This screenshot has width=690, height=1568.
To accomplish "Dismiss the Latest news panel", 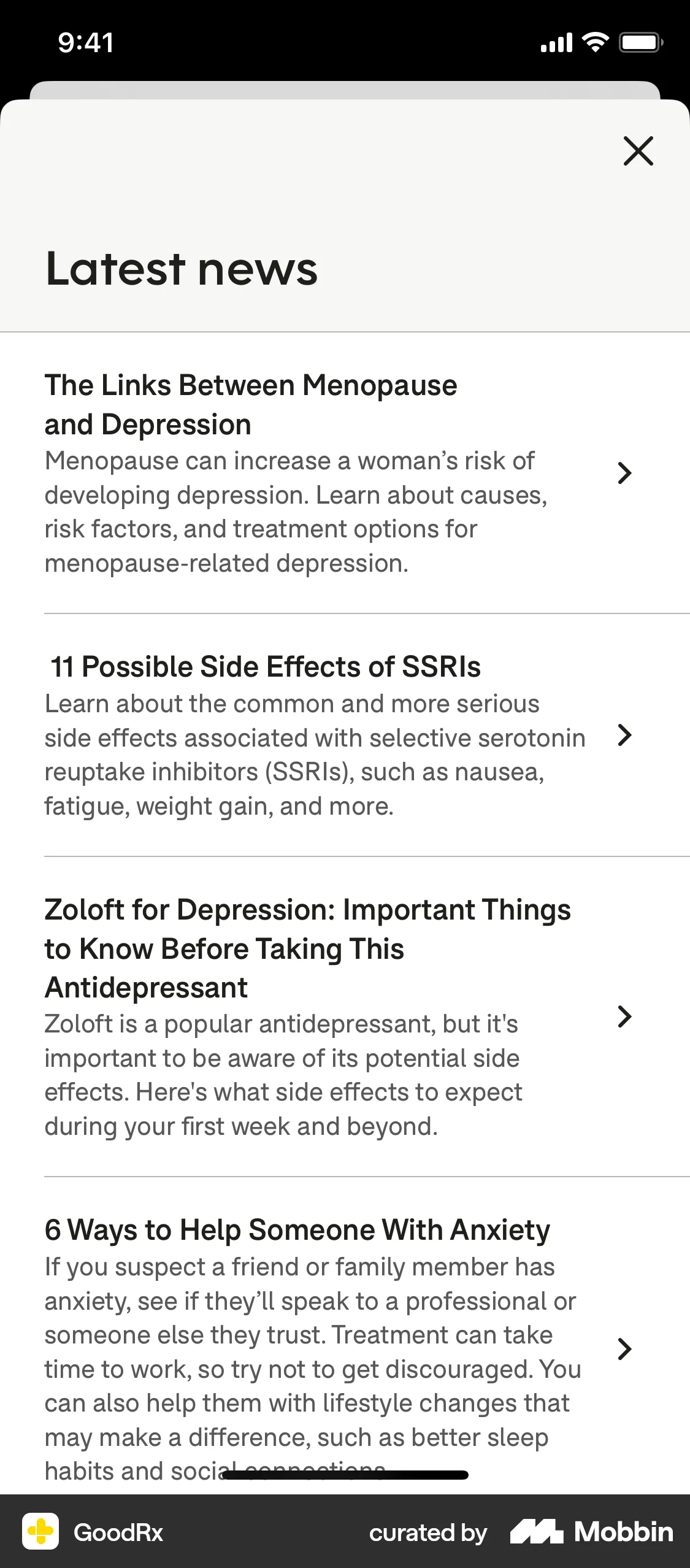I will click(638, 151).
